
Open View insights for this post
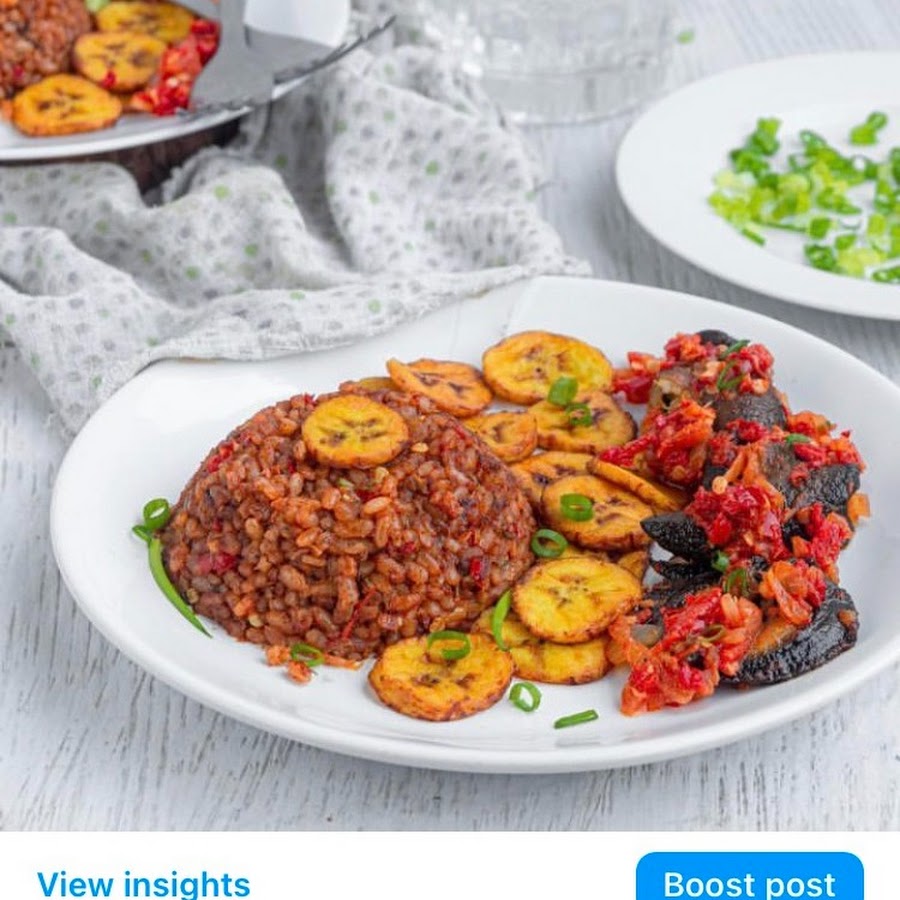coord(143,883)
